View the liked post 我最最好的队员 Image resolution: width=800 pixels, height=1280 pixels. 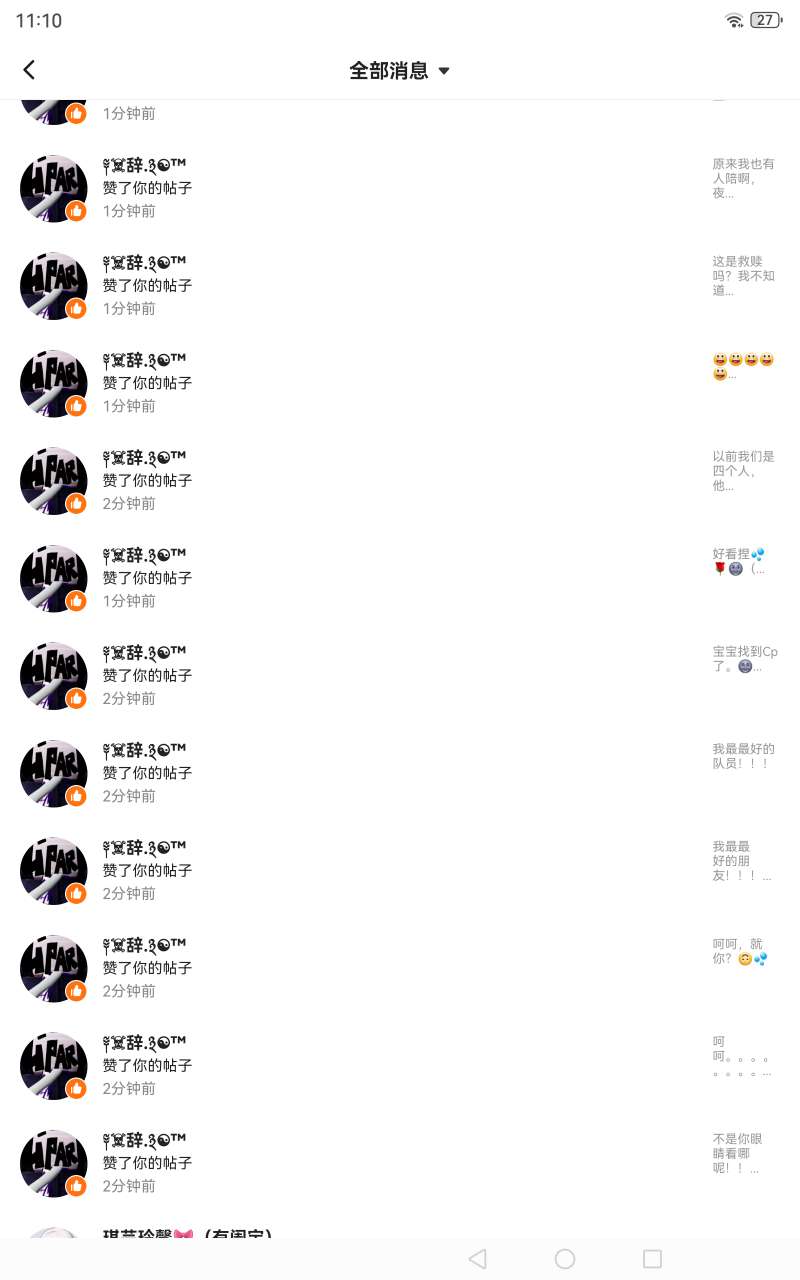[743, 756]
